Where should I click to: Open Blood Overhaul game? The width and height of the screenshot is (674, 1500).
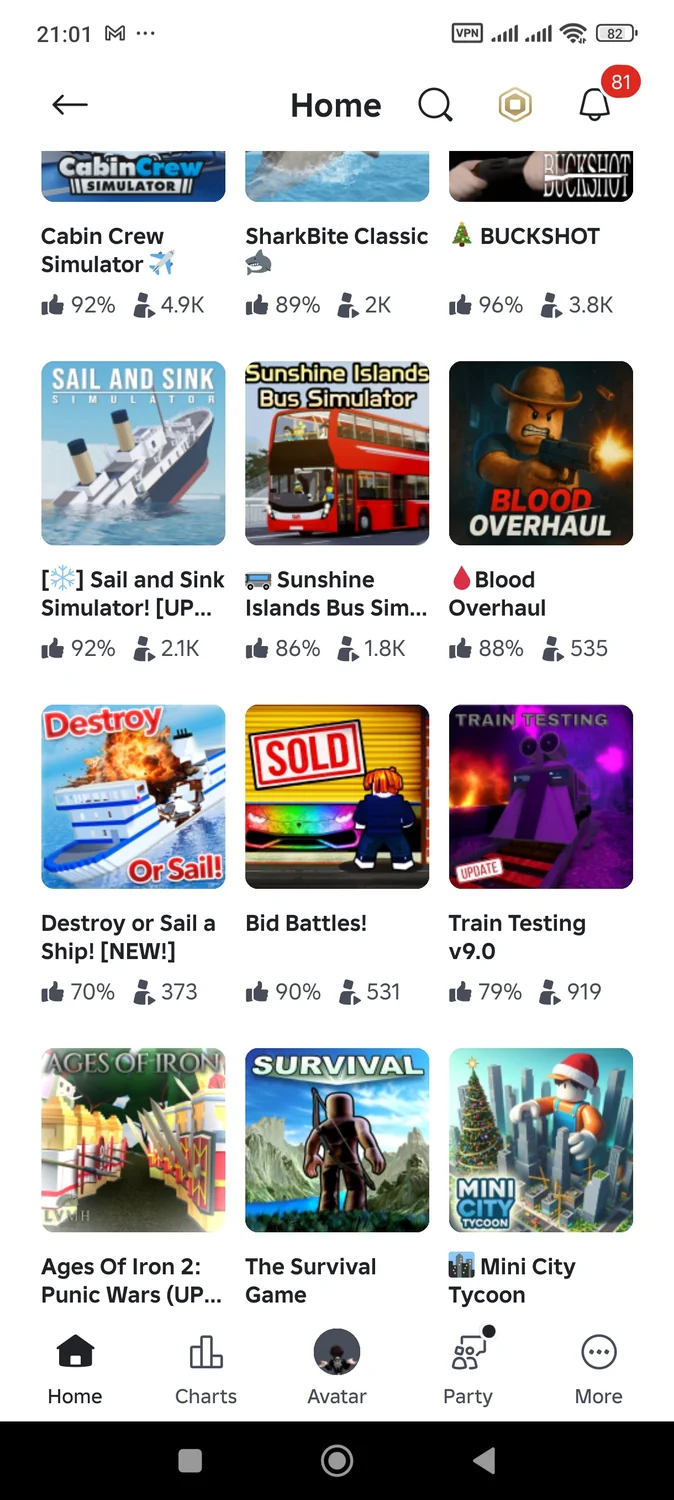(541, 453)
